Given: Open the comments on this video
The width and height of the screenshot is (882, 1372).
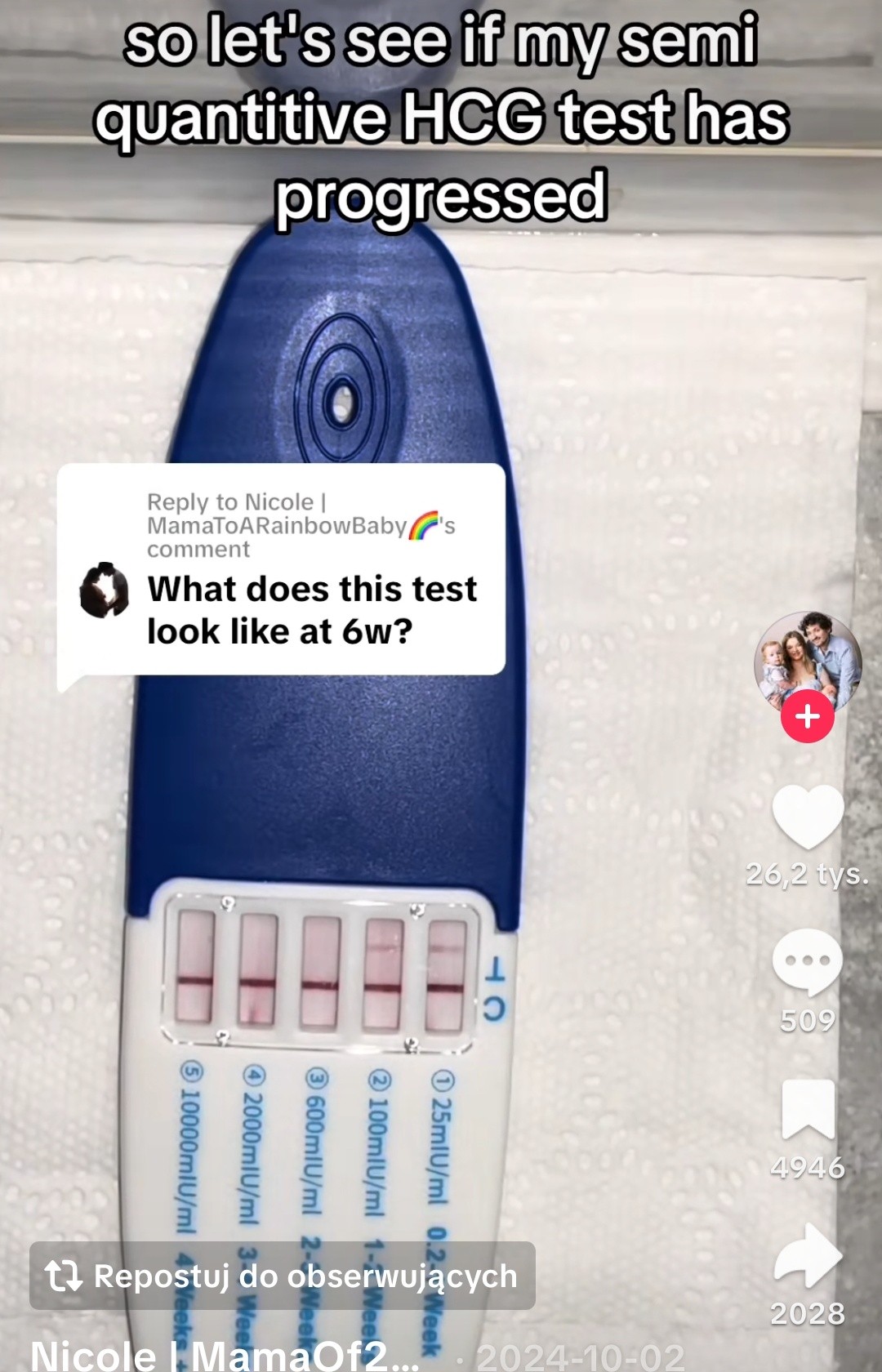Looking at the screenshot, I should (x=807, y=961).
